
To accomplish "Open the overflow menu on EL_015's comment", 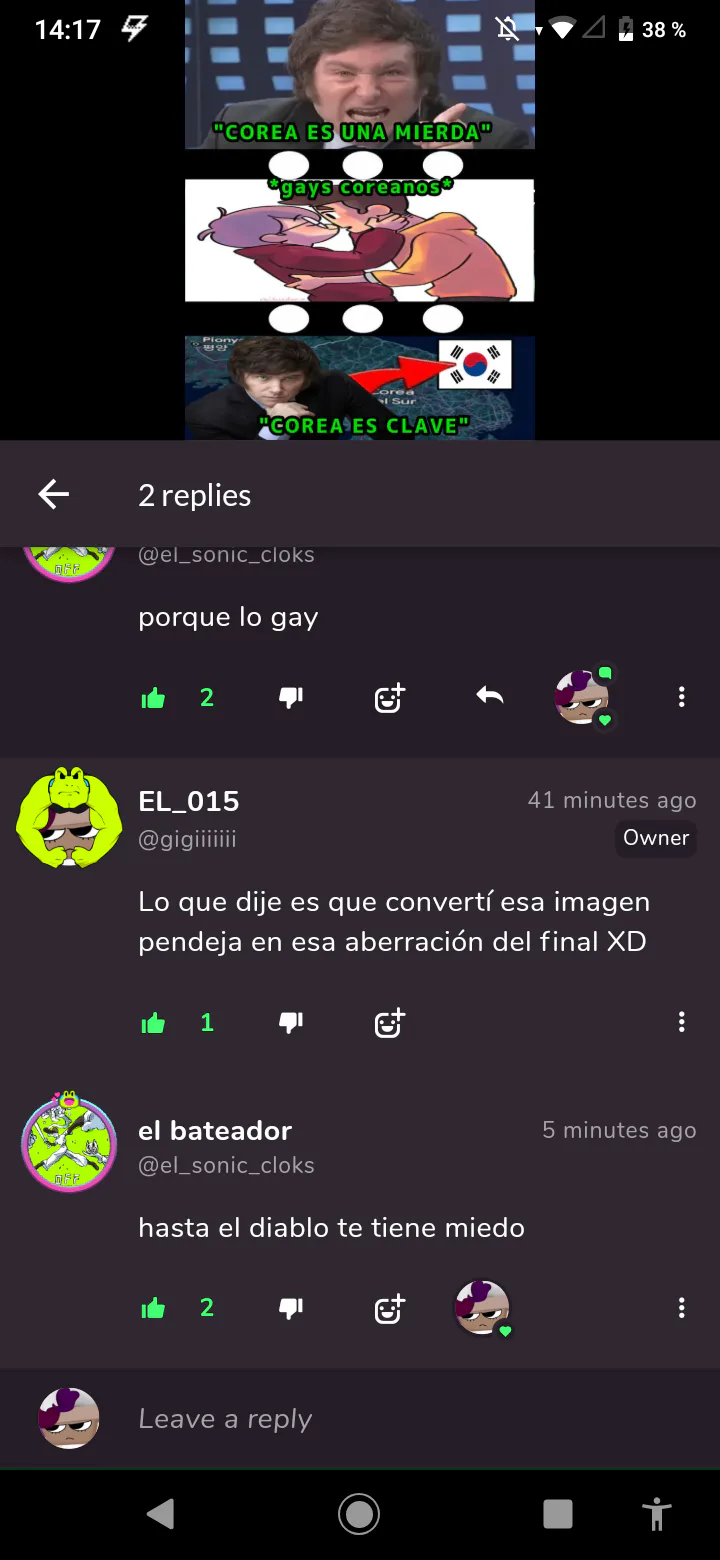I will (681, 1023).
